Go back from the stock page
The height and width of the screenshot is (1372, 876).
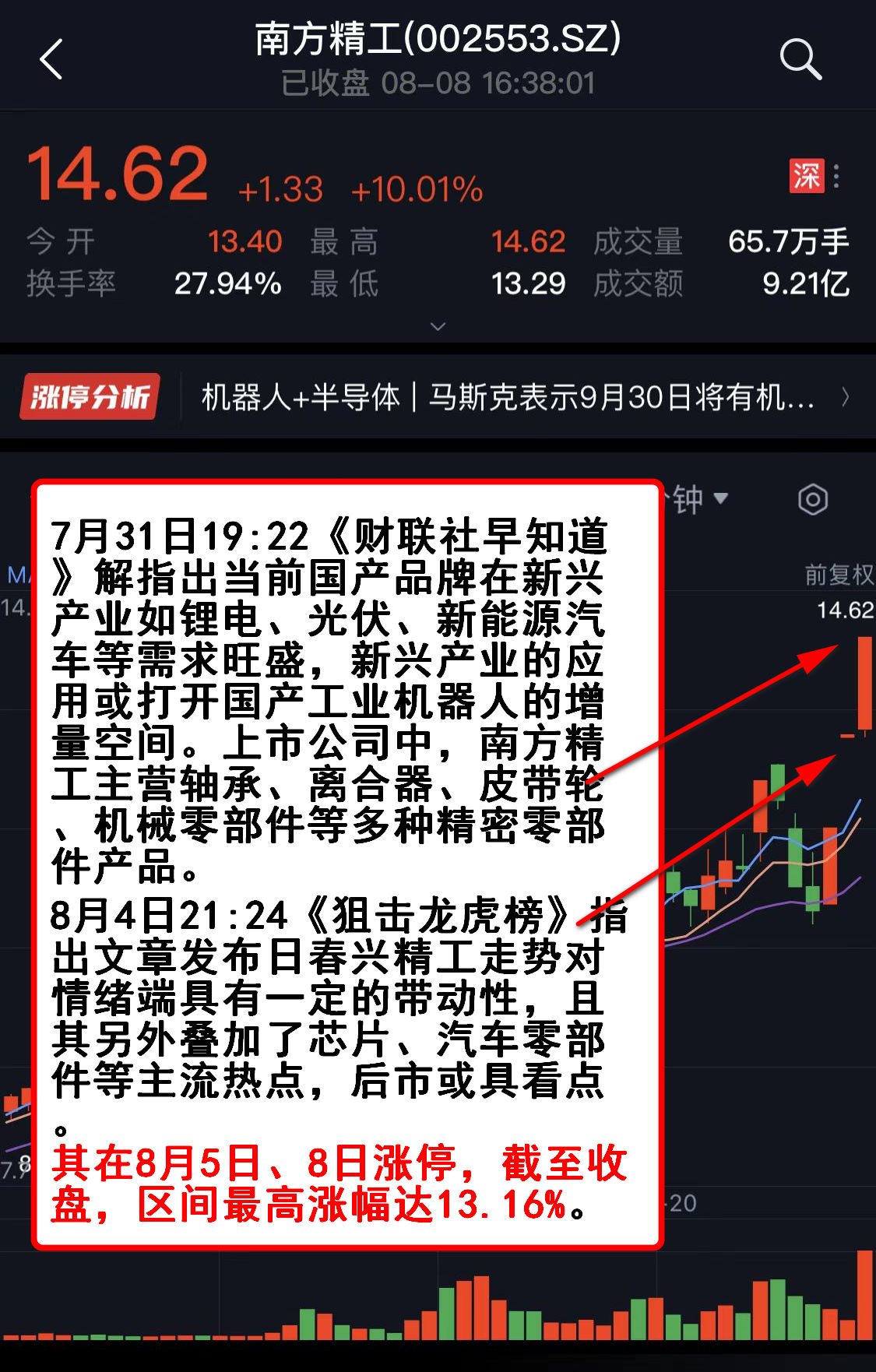point(51,59)
